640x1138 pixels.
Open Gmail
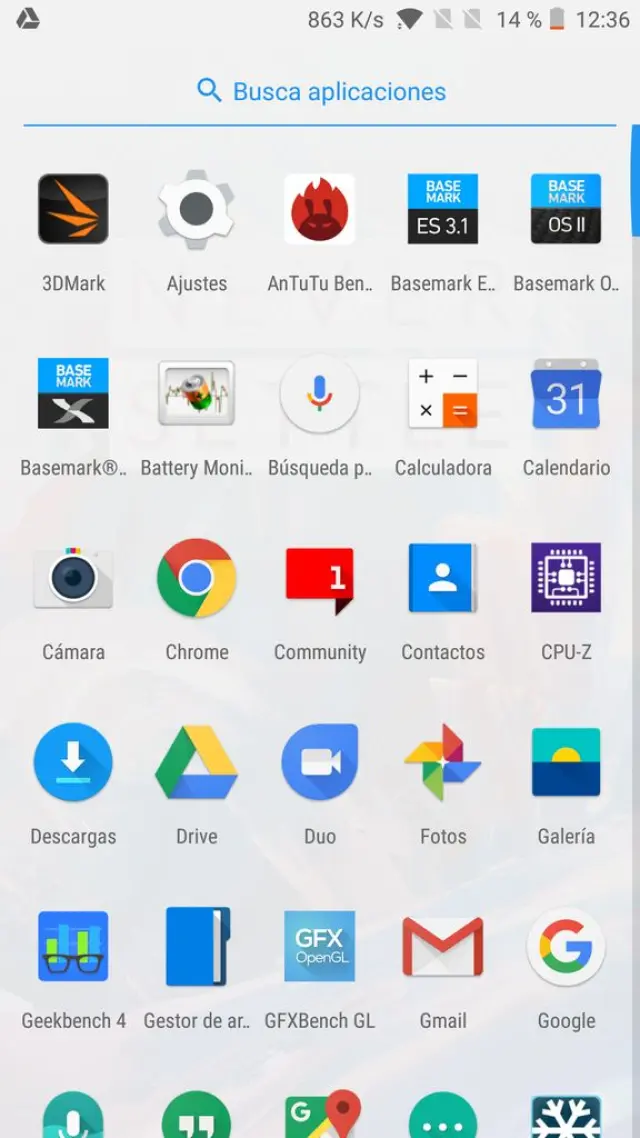pos(443,947)
